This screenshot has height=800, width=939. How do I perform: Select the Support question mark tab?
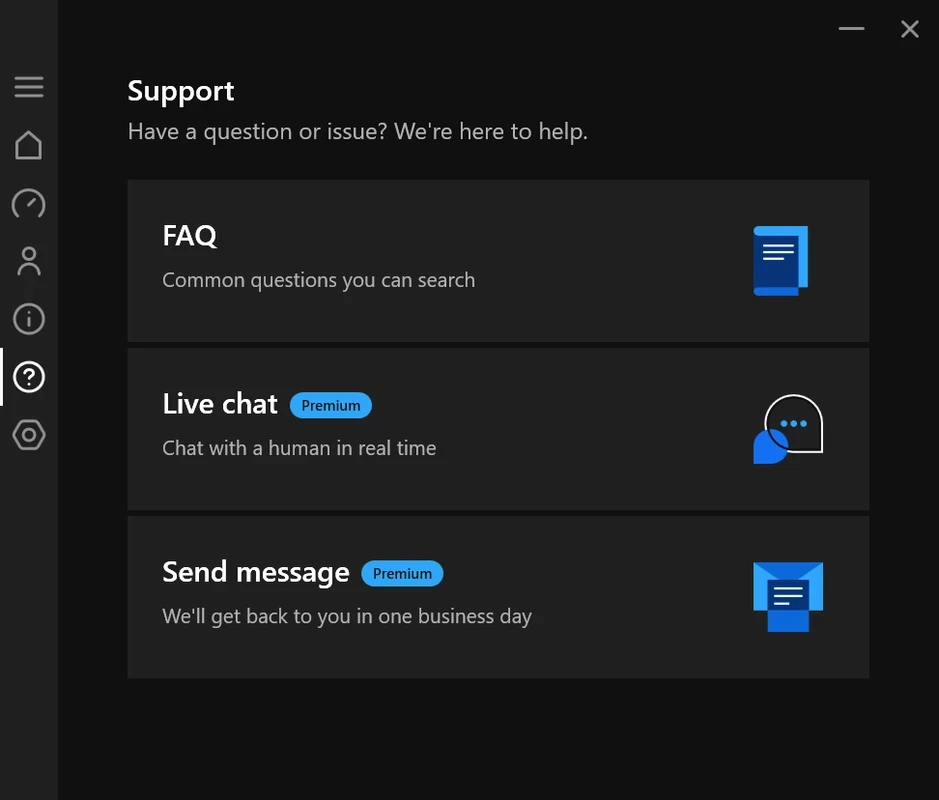pyautogui.click(x=29, y=377)
